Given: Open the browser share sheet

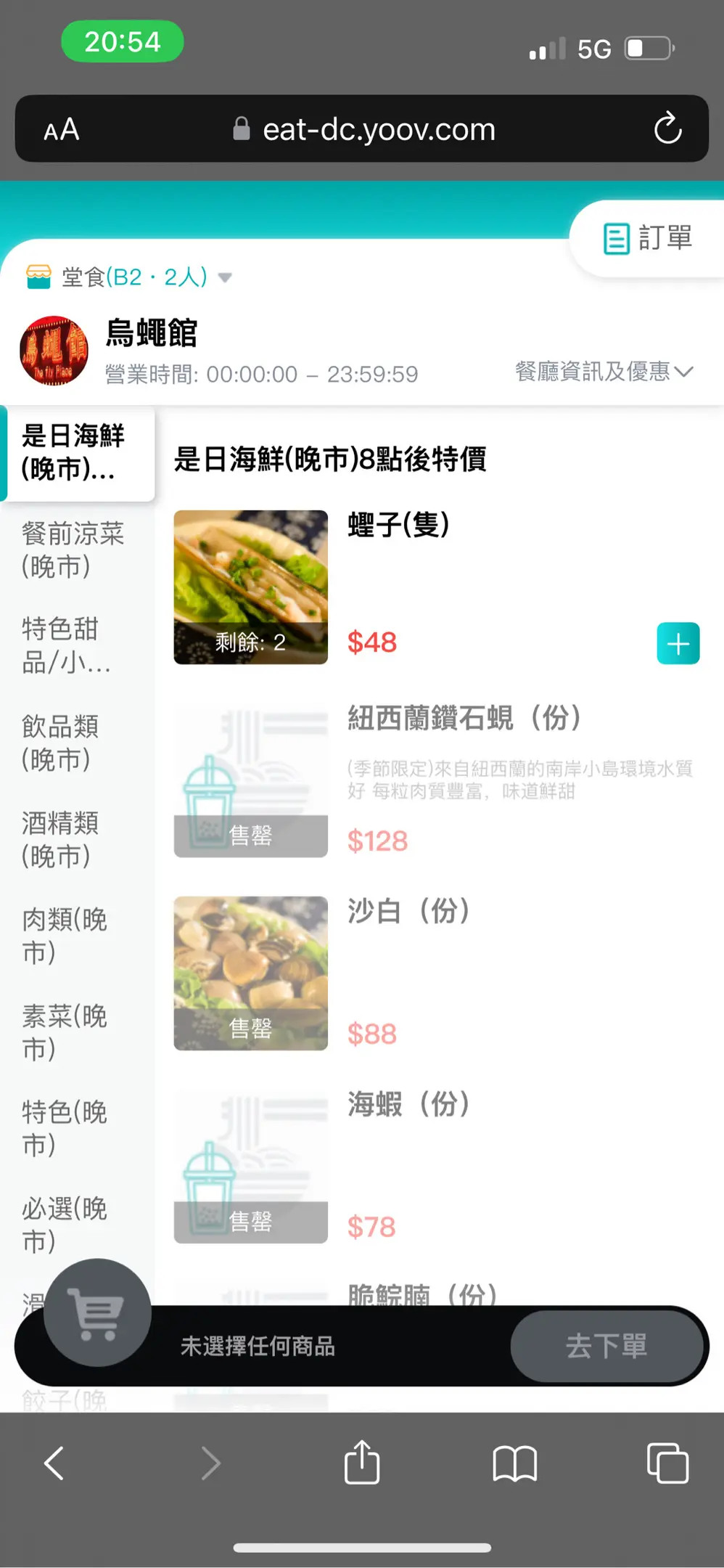Looking at the screenshot, I should tap(362, 1463).
